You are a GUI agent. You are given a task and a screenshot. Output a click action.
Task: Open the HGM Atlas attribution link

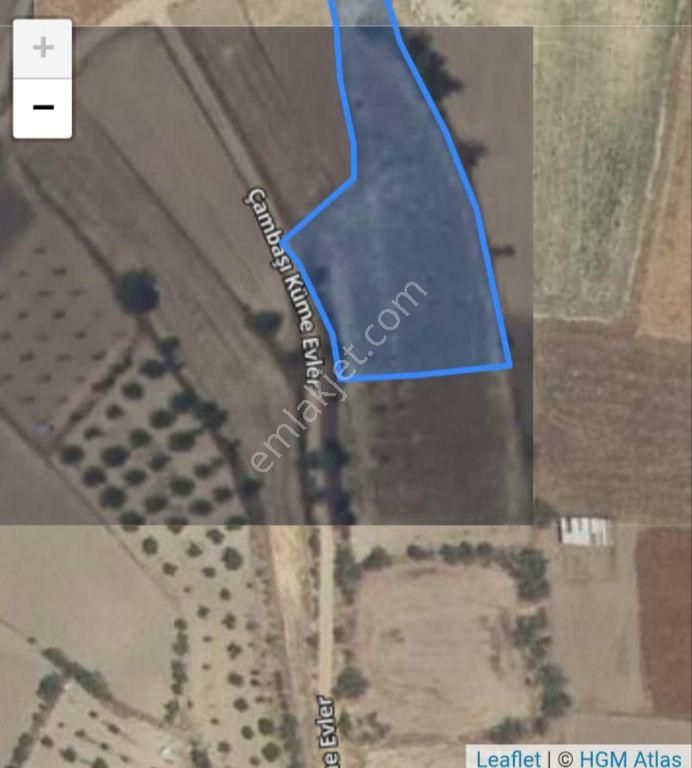coord(631,758)
